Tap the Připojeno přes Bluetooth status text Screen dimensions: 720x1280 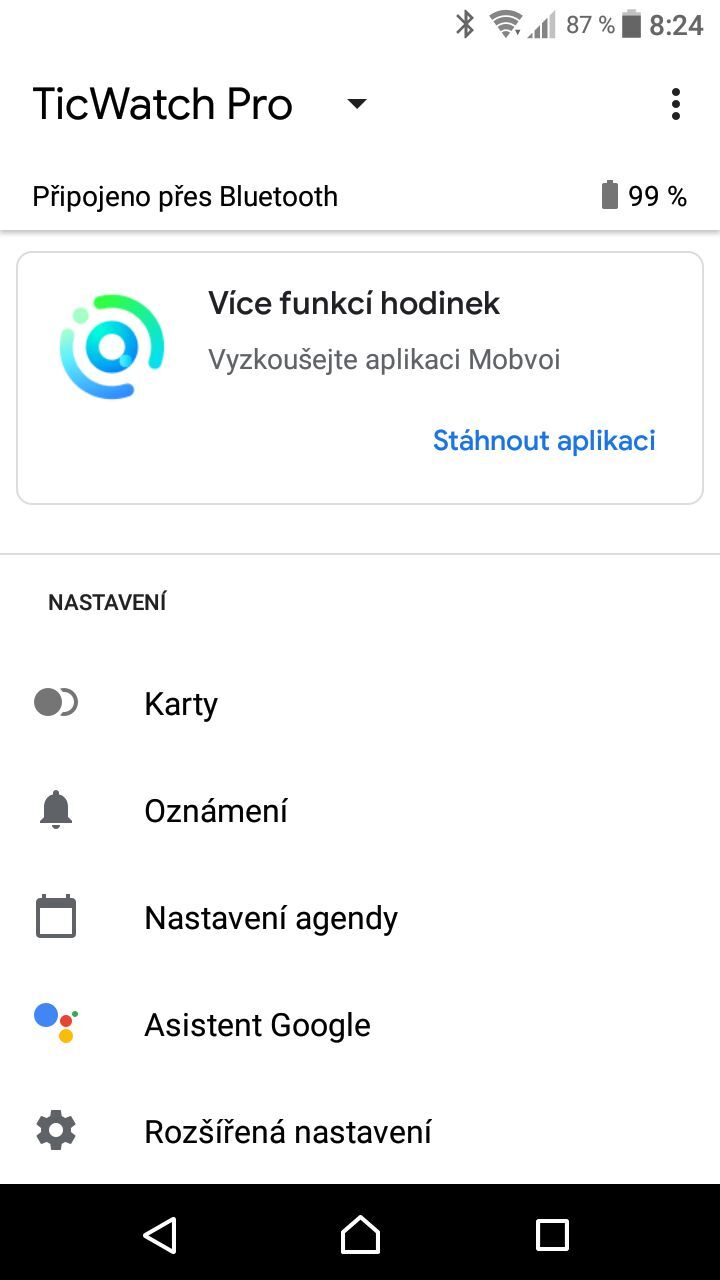184,195
